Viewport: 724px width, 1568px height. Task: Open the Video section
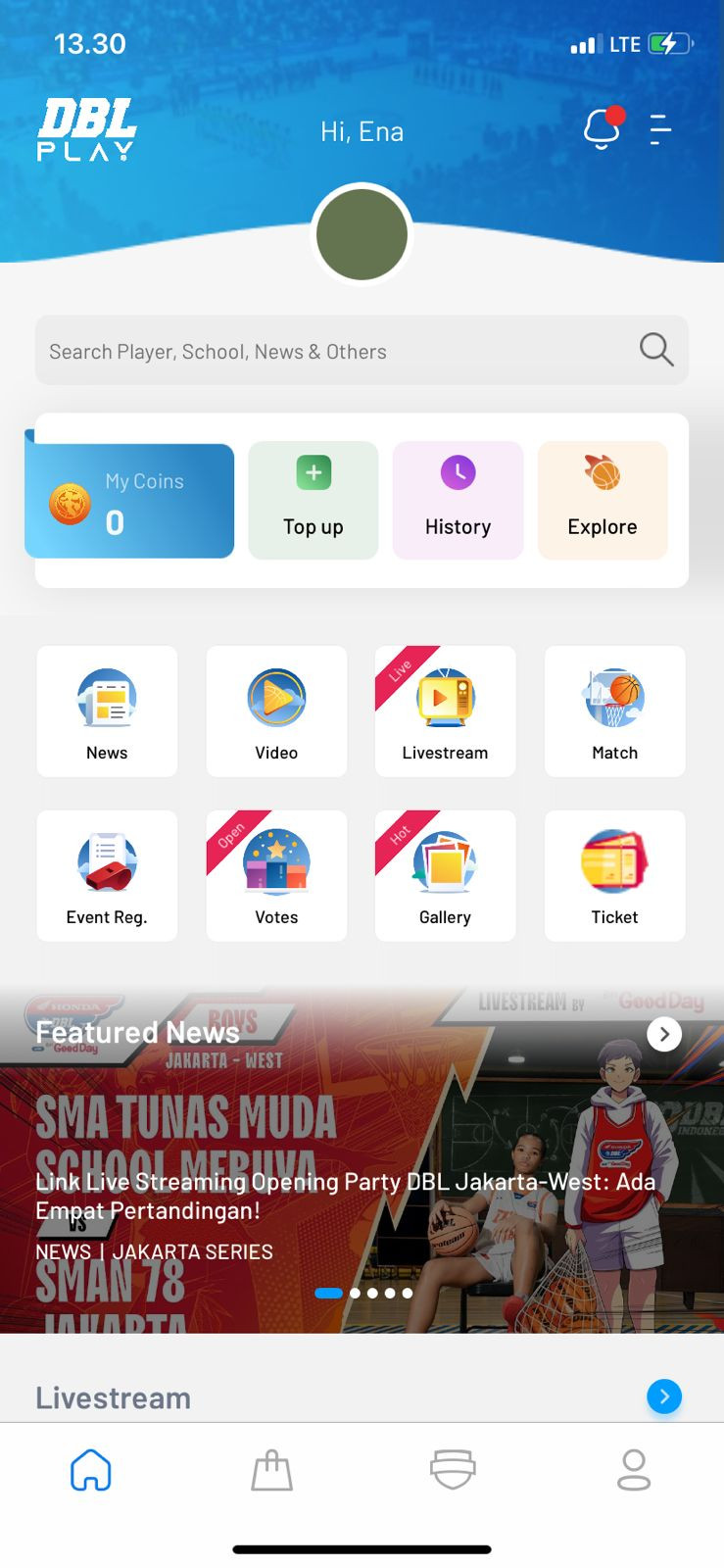(x=276, y=711)
